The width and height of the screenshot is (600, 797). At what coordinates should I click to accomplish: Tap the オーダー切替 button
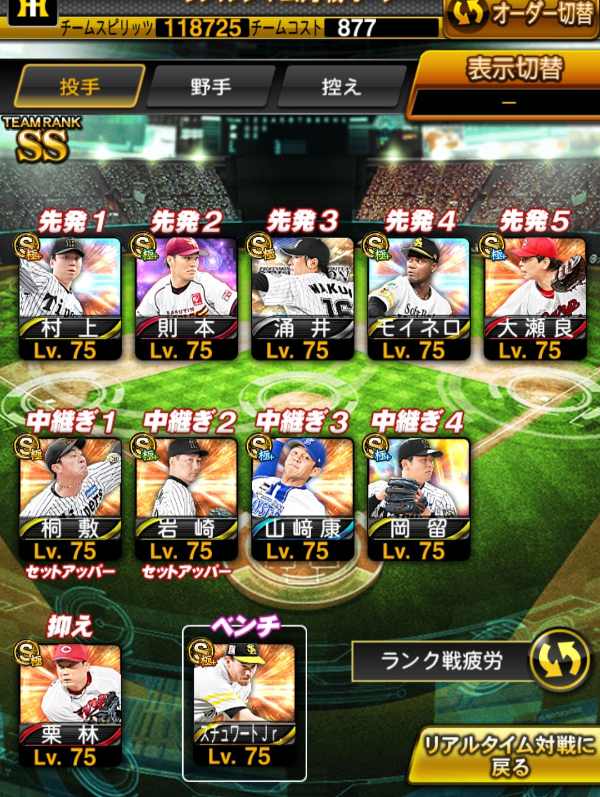click(x=520, y=18)
